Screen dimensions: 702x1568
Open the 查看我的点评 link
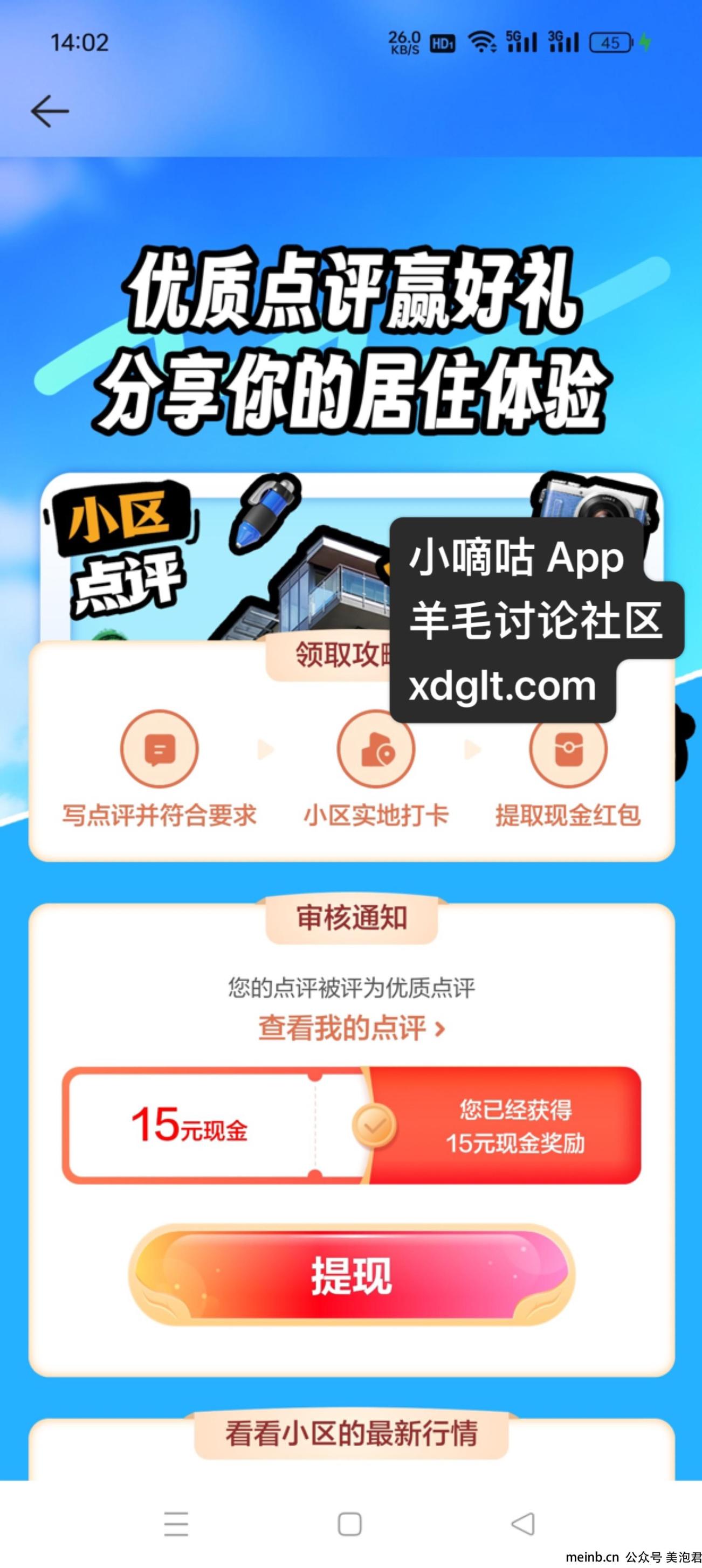click(x=352, y=1028)
